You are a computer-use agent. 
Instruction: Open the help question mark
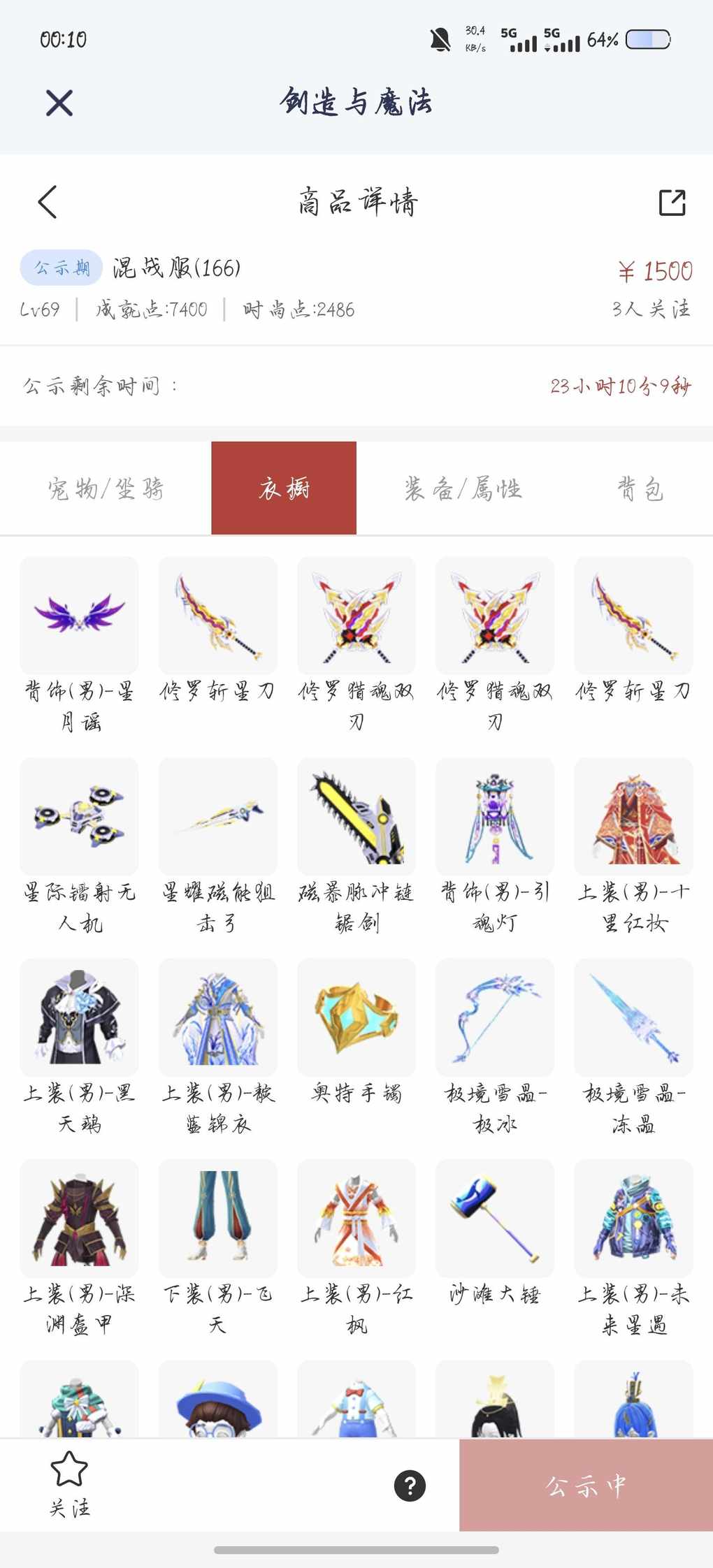pos(410,1485)
